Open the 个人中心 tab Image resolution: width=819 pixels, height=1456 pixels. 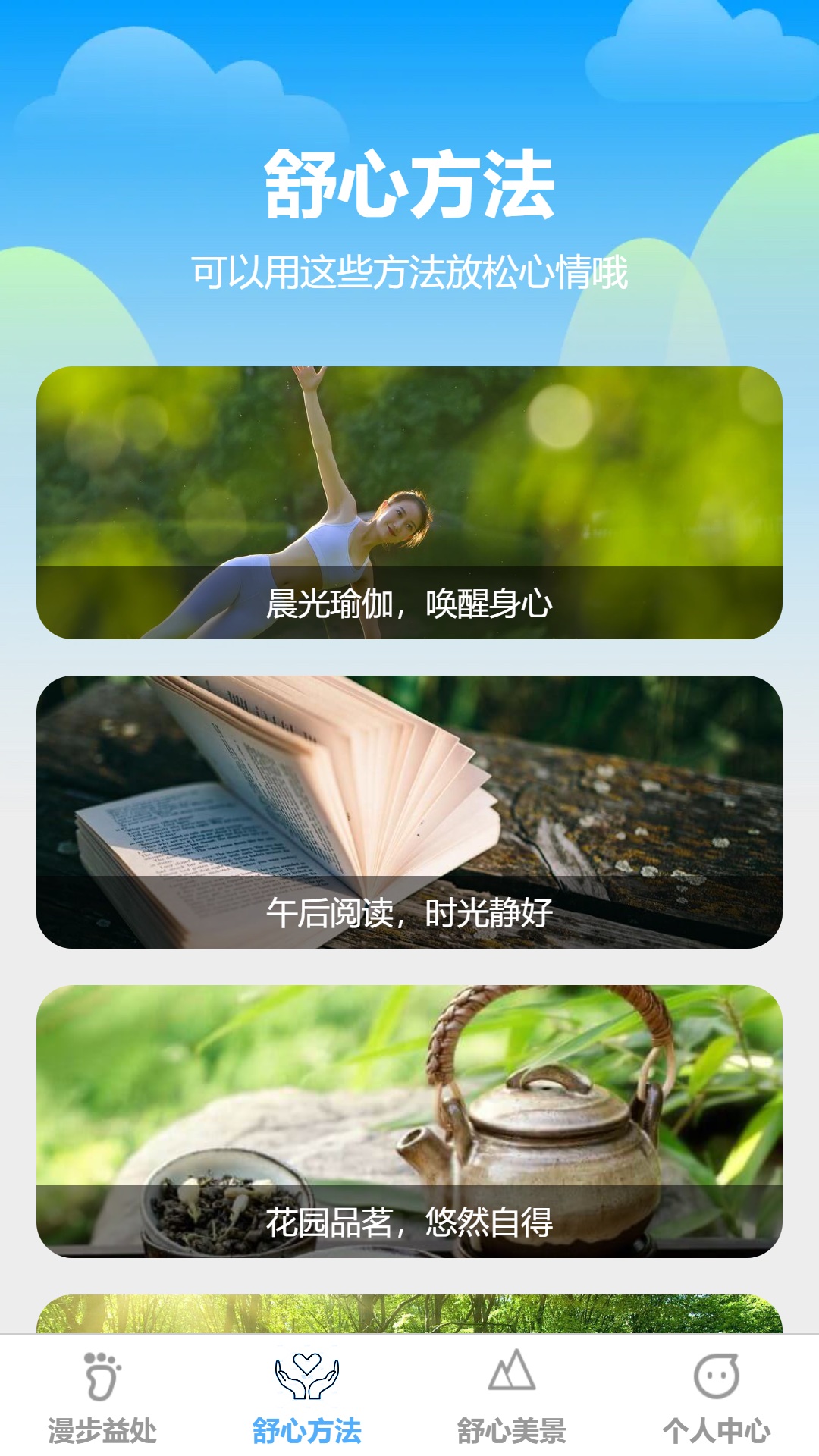[x=717, y=1397]
